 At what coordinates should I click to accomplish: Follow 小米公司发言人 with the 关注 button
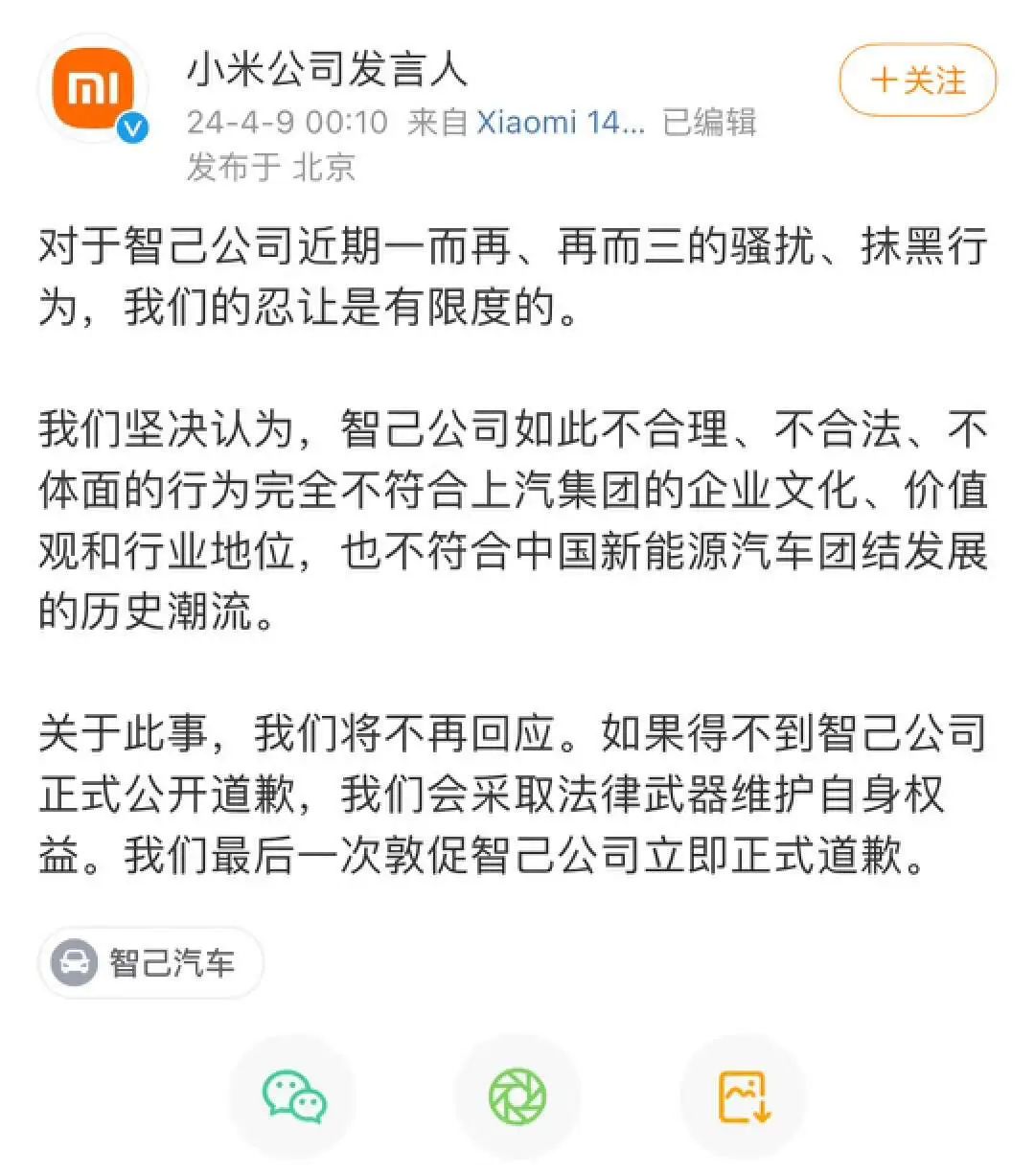tap(917, 81)
